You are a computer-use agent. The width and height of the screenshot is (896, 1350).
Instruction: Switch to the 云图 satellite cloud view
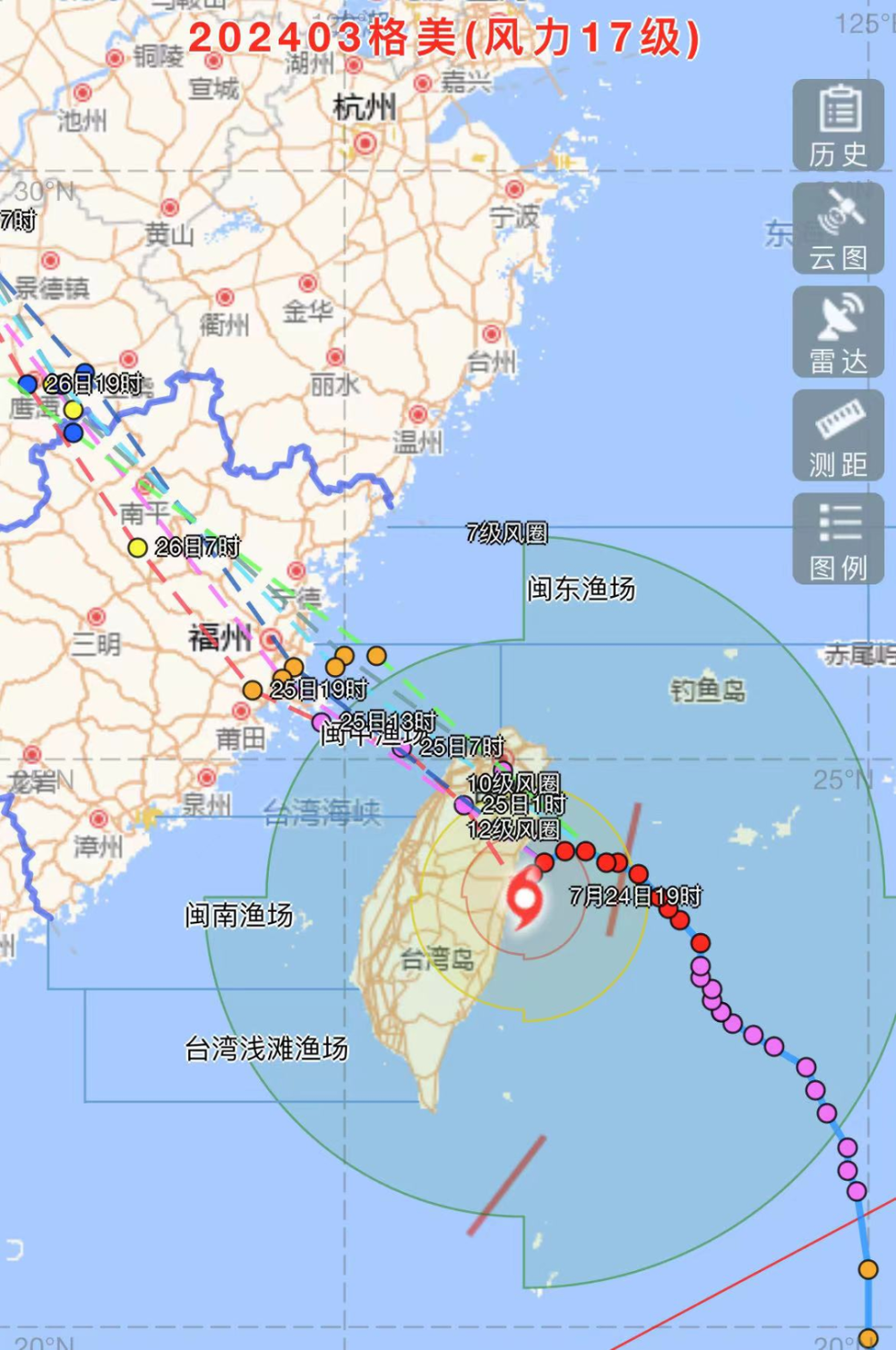coord(837,229)
